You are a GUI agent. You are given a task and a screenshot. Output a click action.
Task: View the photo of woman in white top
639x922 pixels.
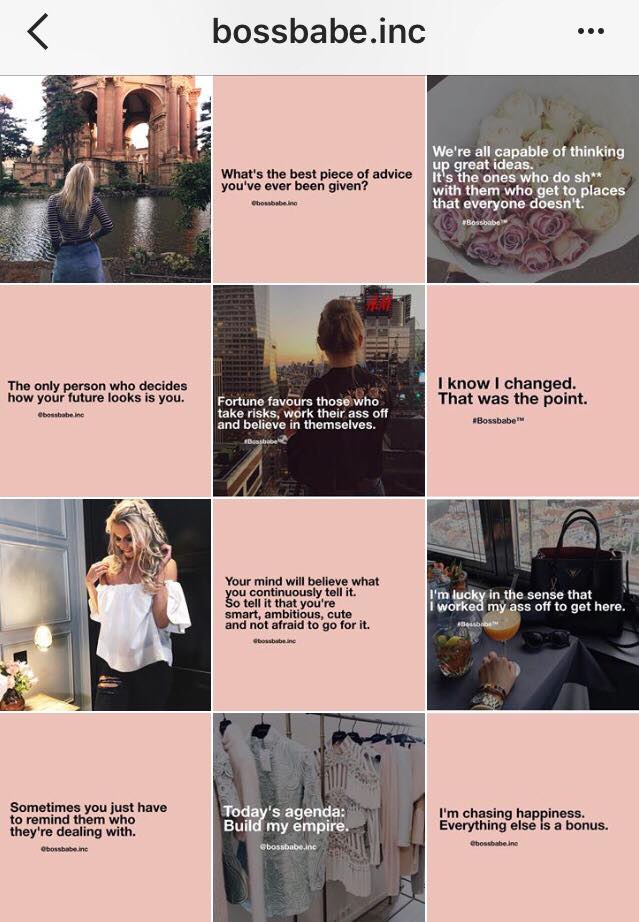pos(105,605)
